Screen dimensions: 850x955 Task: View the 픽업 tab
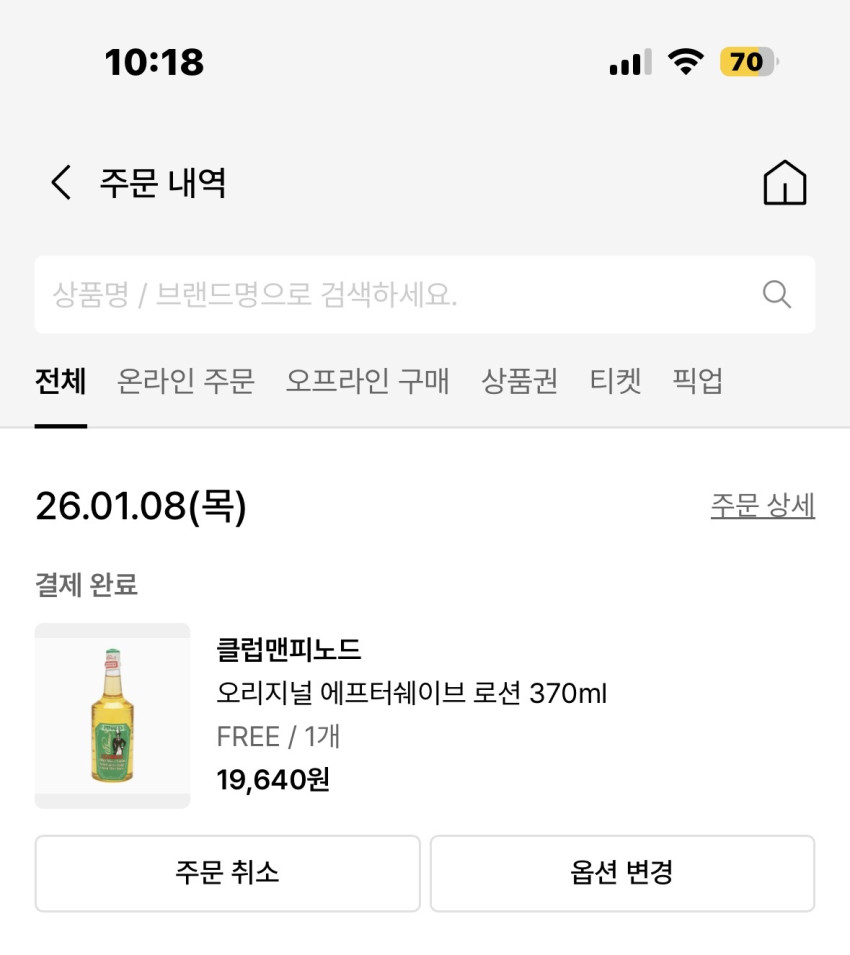point(697,381)
